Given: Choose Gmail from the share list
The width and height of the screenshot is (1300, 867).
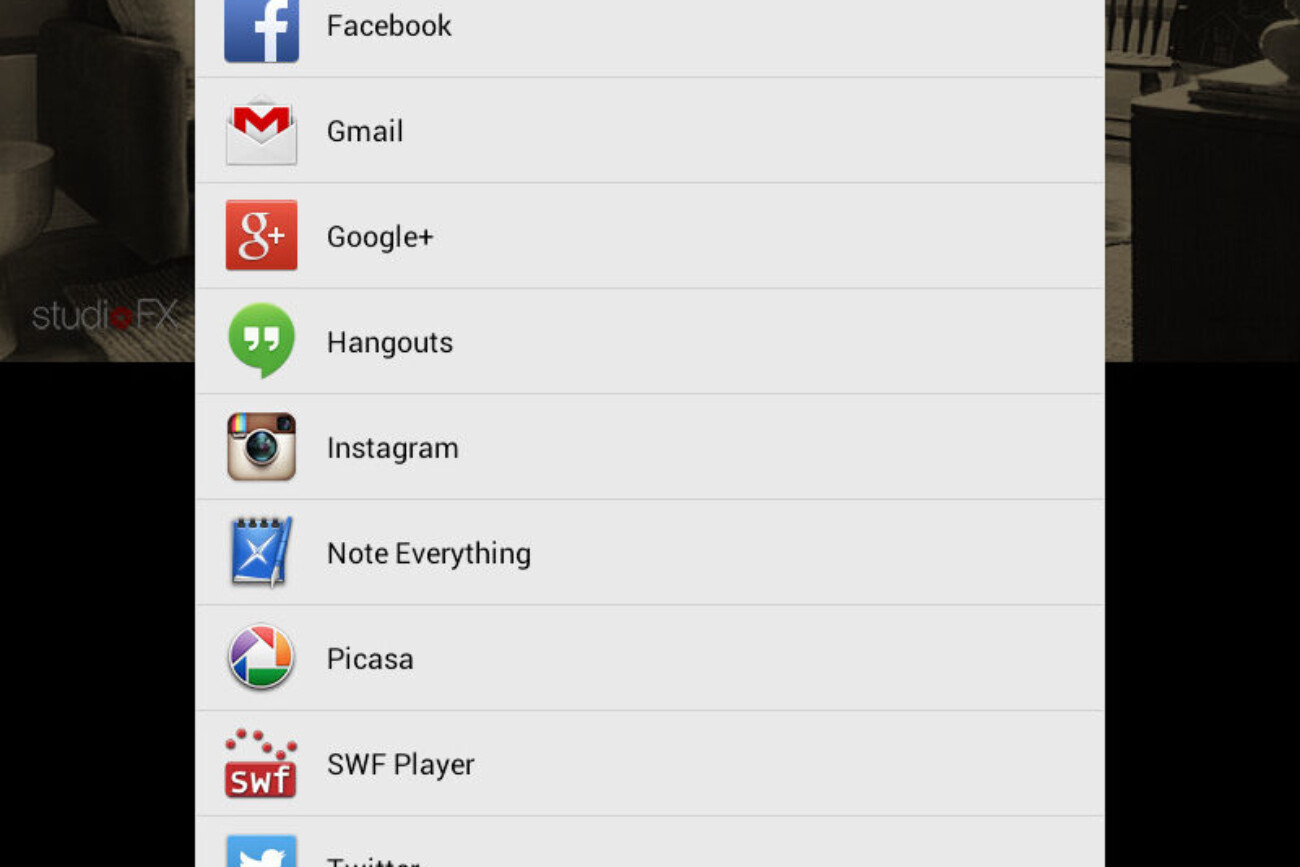Looking at the screenshot, I should 365,131.
